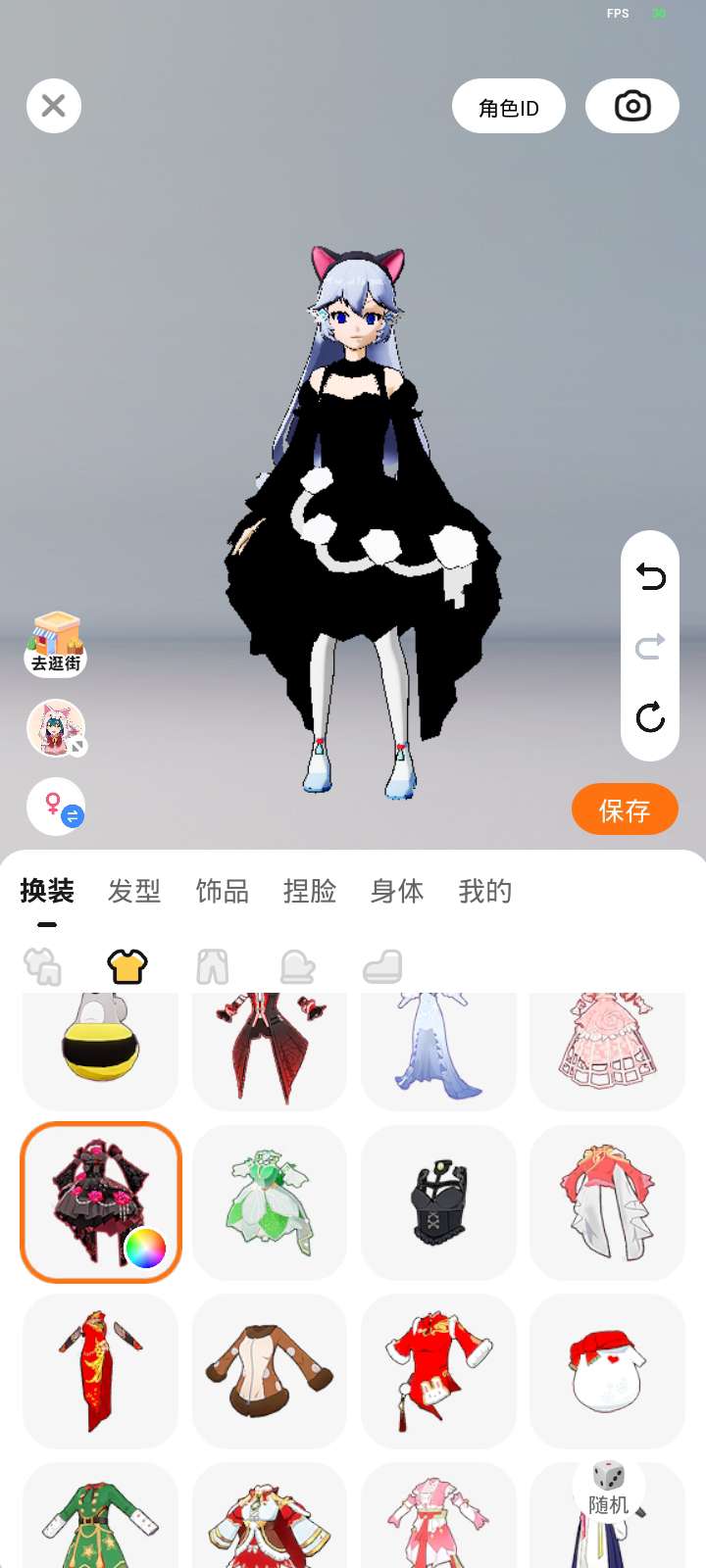Open the 去逛街 shop
This screenshot has height=1568, width=706.
(56, 644)
